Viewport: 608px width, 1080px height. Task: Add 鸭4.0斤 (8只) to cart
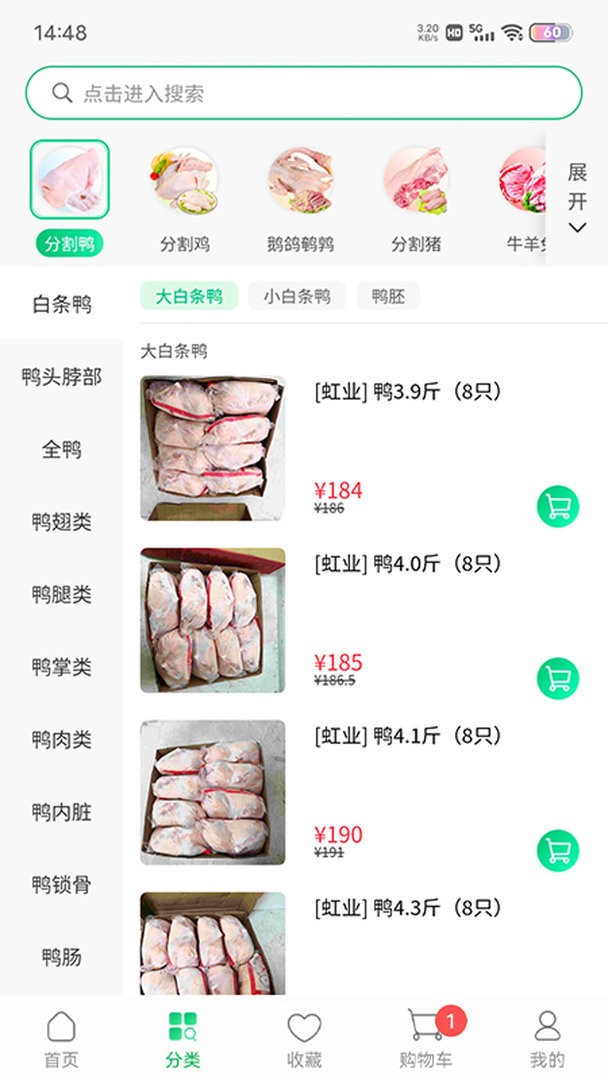(558, 679)
